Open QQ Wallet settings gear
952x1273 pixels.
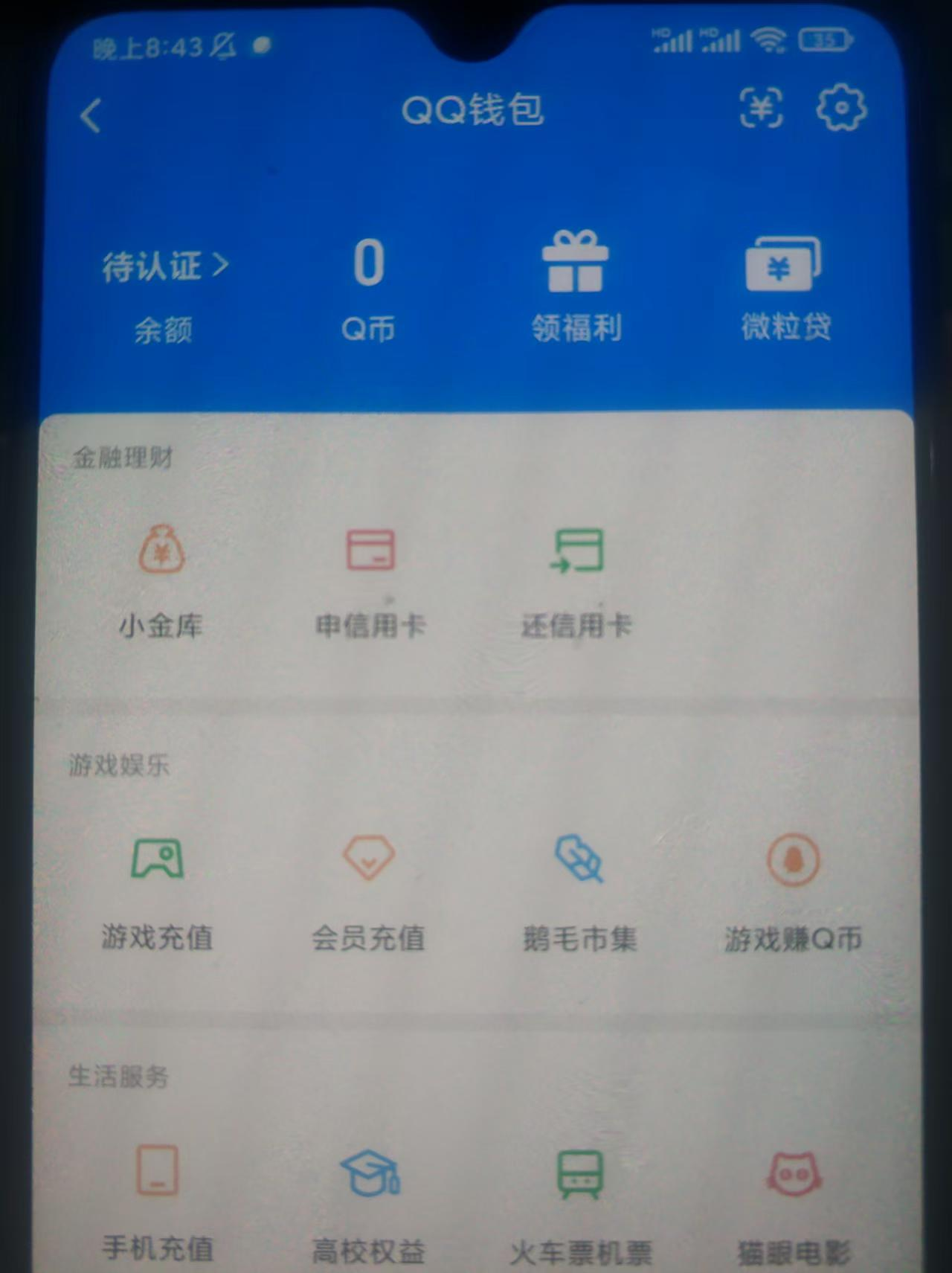point(841,109)
